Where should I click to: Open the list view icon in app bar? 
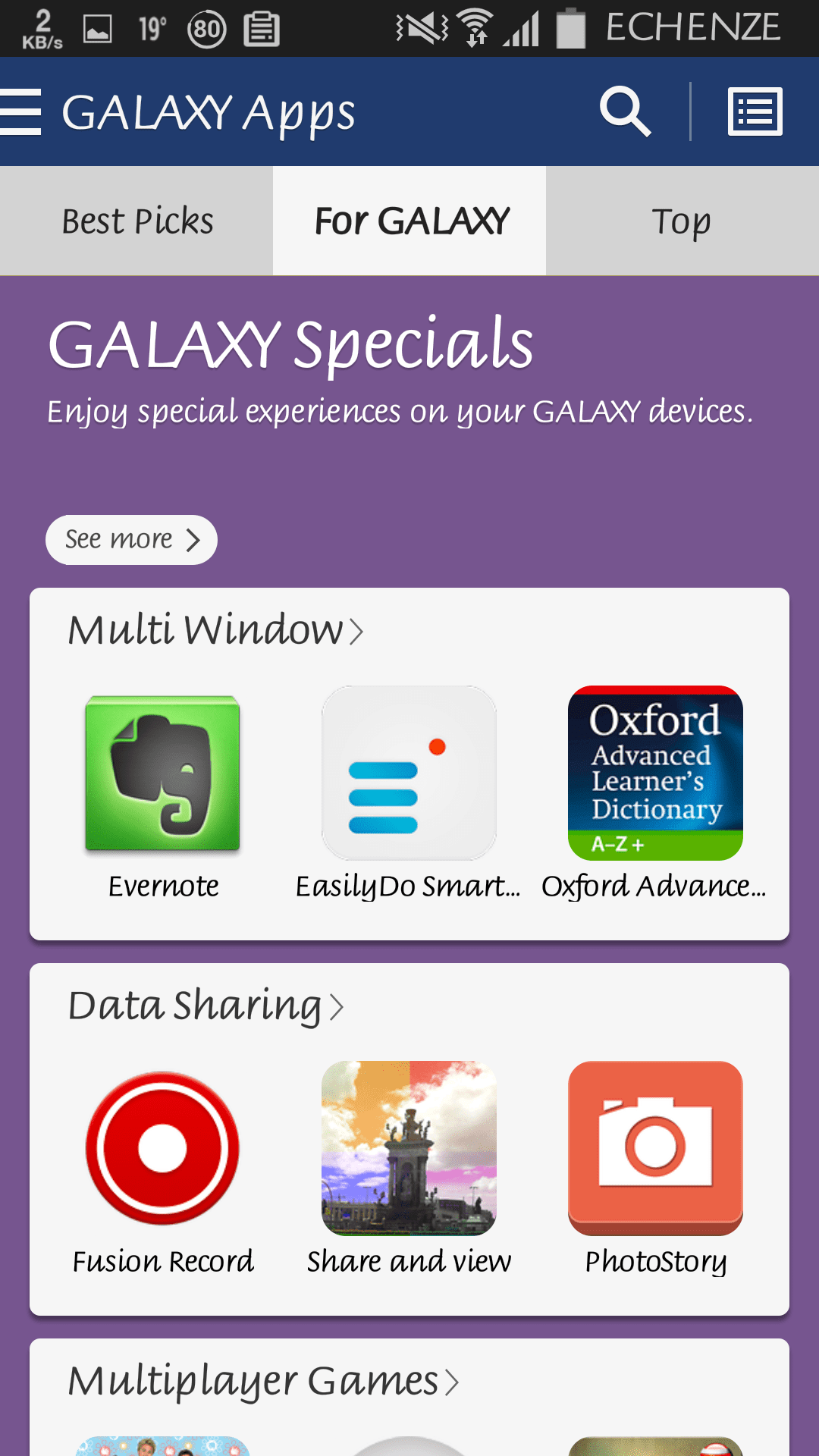[x=755, y=112]
